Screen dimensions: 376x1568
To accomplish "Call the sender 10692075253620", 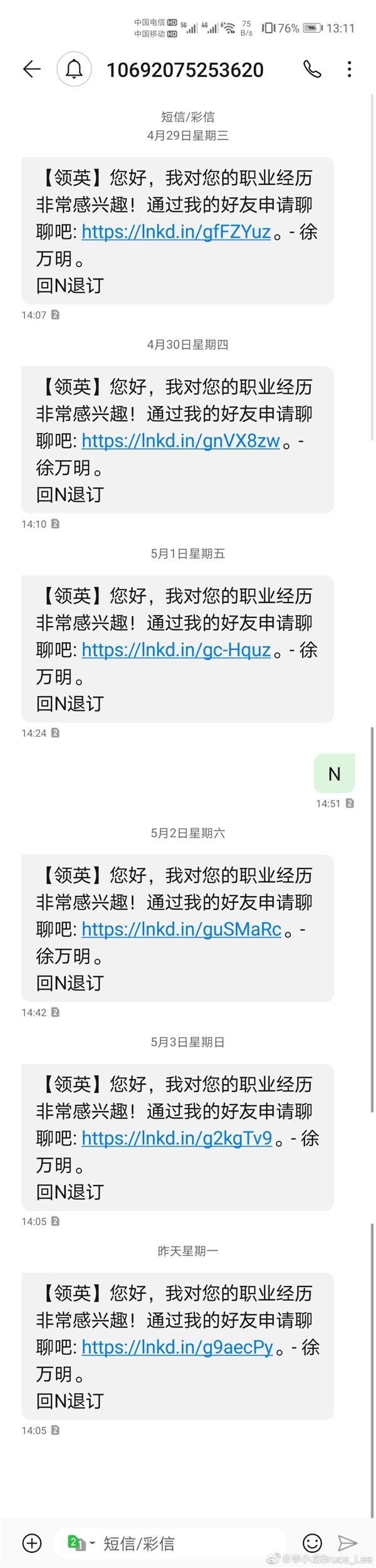I will [312, 69].
